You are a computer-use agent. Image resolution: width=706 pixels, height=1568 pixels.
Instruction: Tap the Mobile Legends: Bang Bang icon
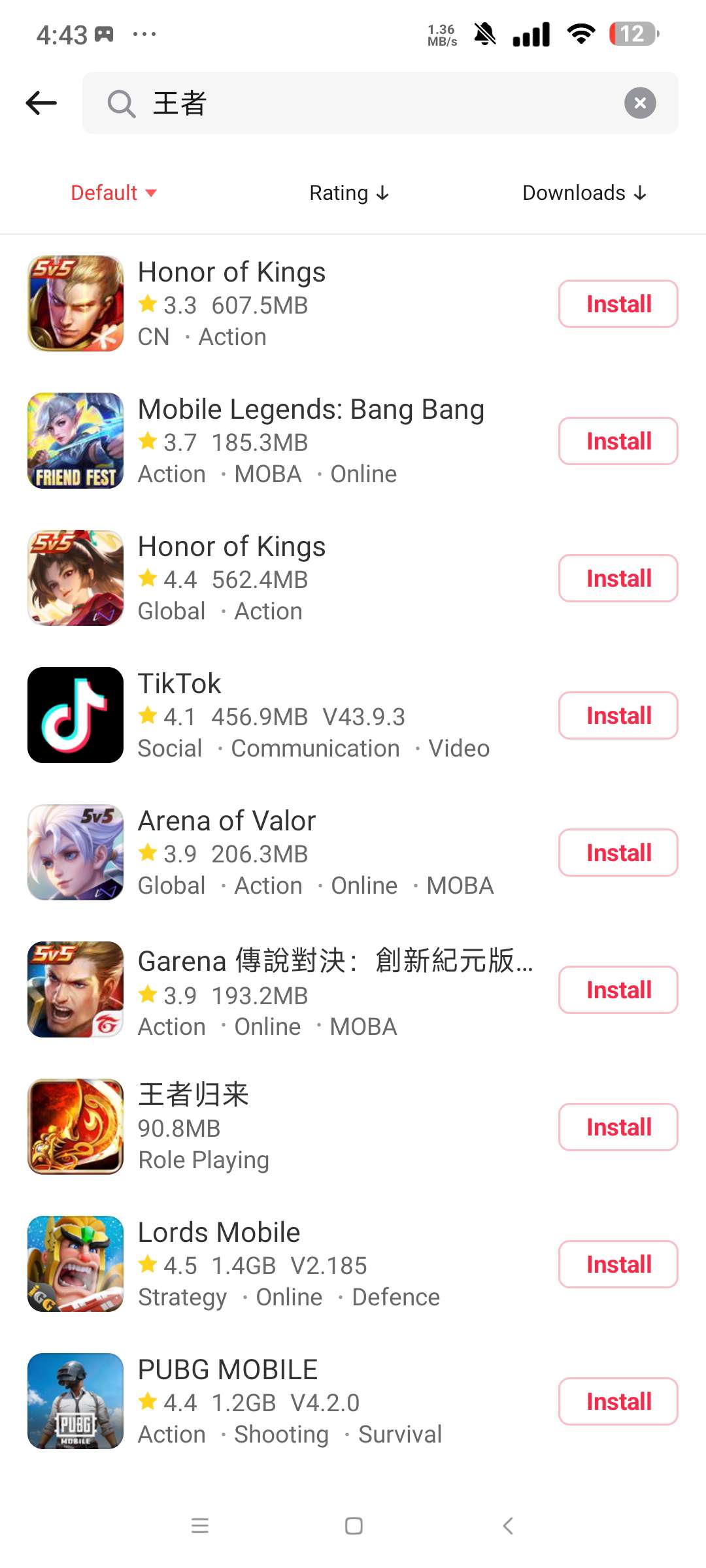(x=75, y=440)
